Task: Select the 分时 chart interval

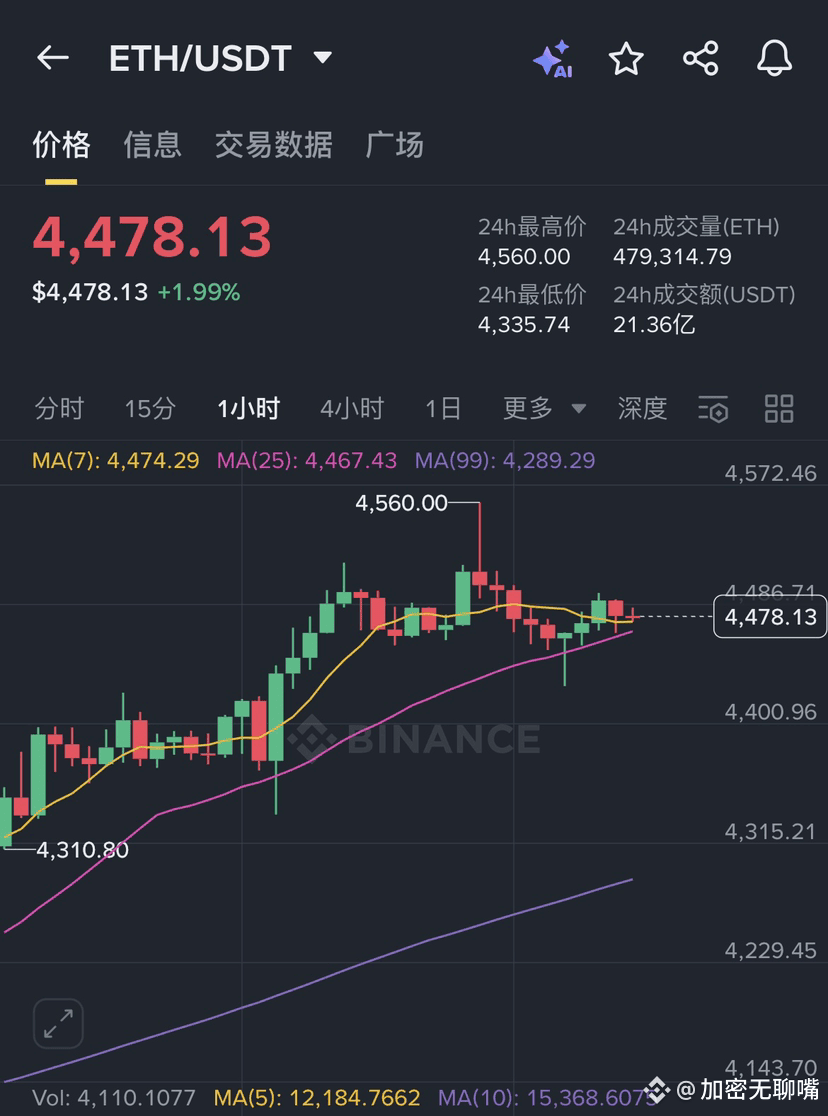Action: click(x=59, y=408)
